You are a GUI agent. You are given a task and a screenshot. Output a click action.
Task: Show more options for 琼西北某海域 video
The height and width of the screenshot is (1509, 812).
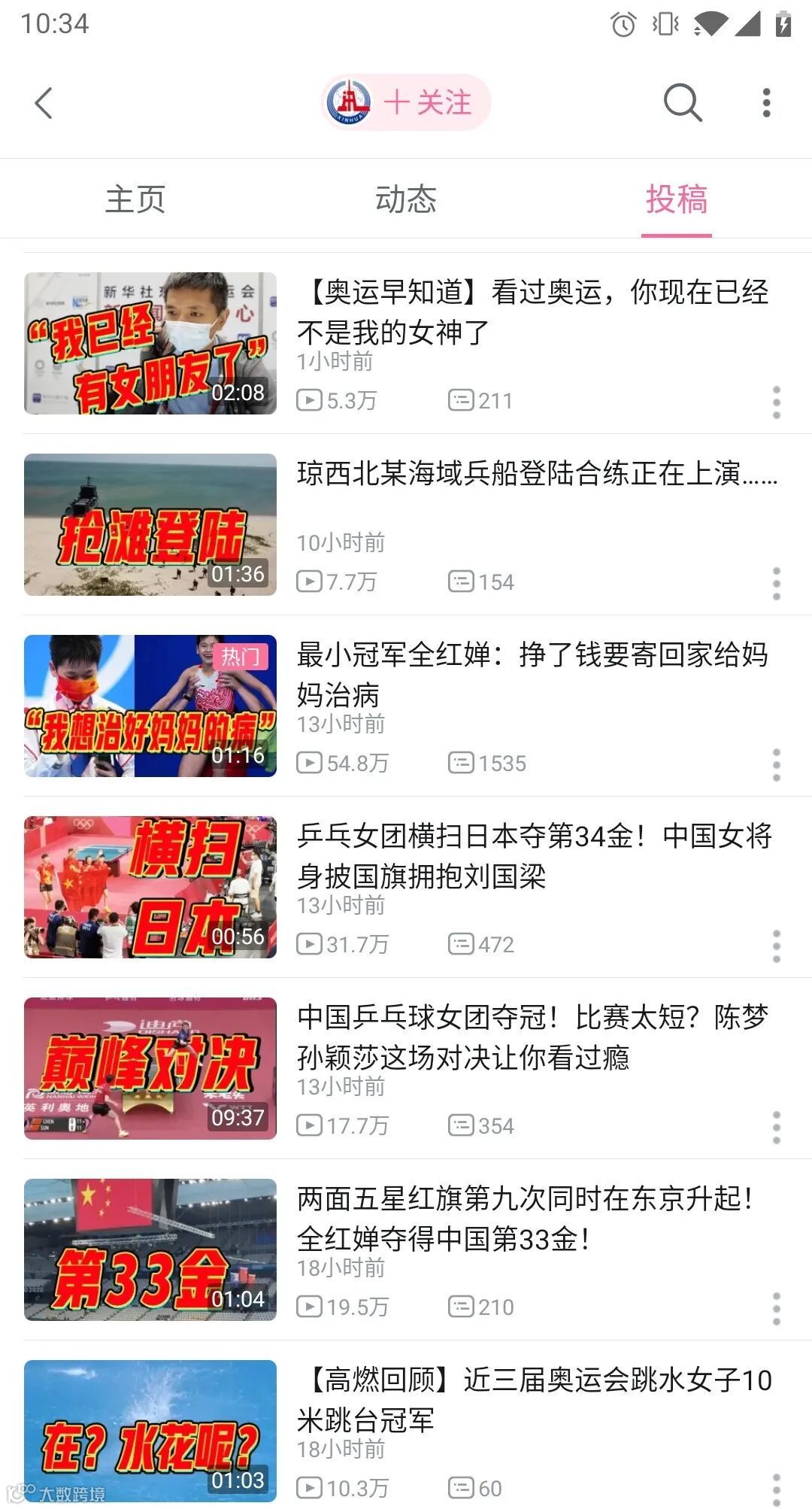777,584
